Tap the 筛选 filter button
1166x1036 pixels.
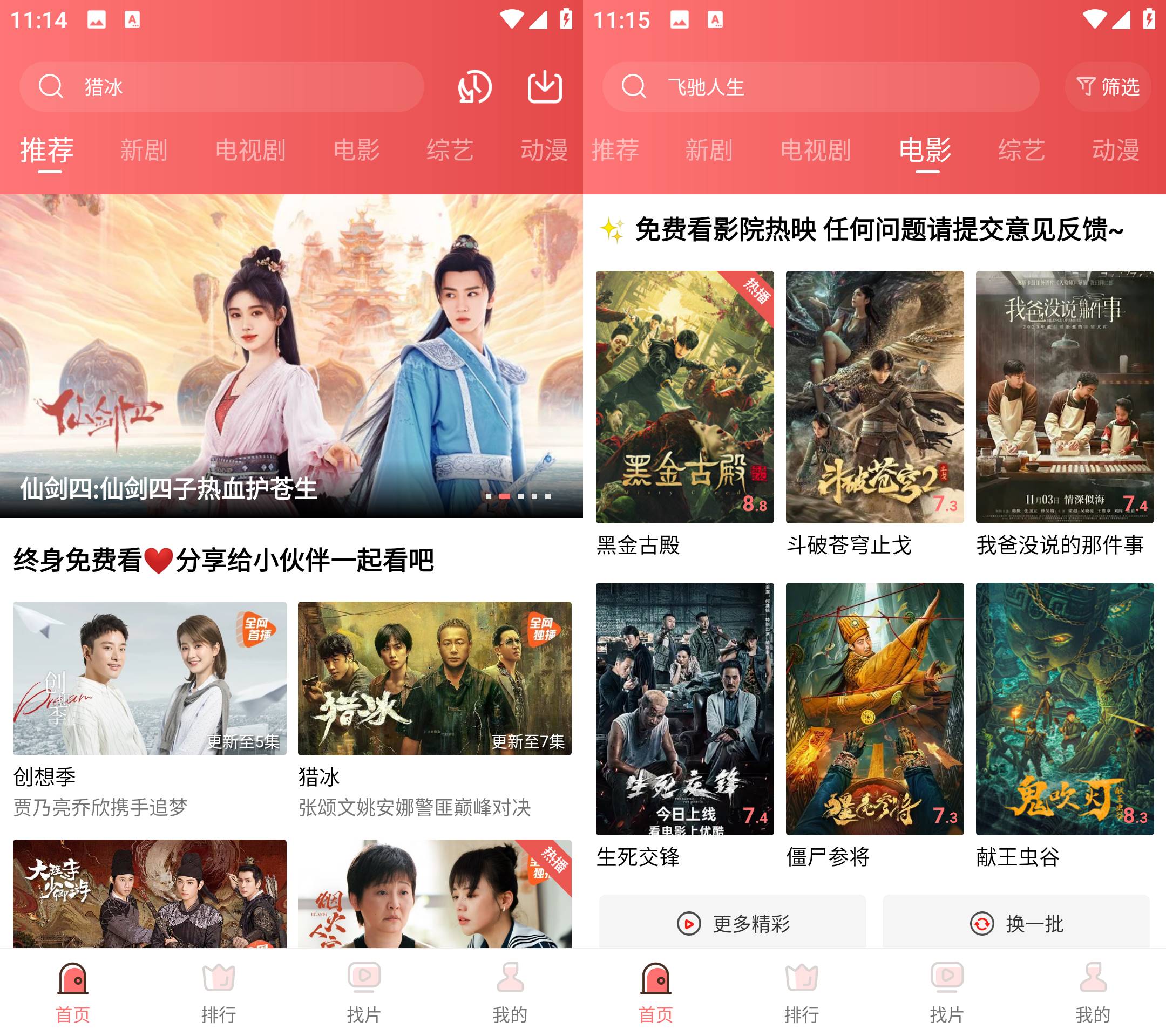pos(1107,87)
